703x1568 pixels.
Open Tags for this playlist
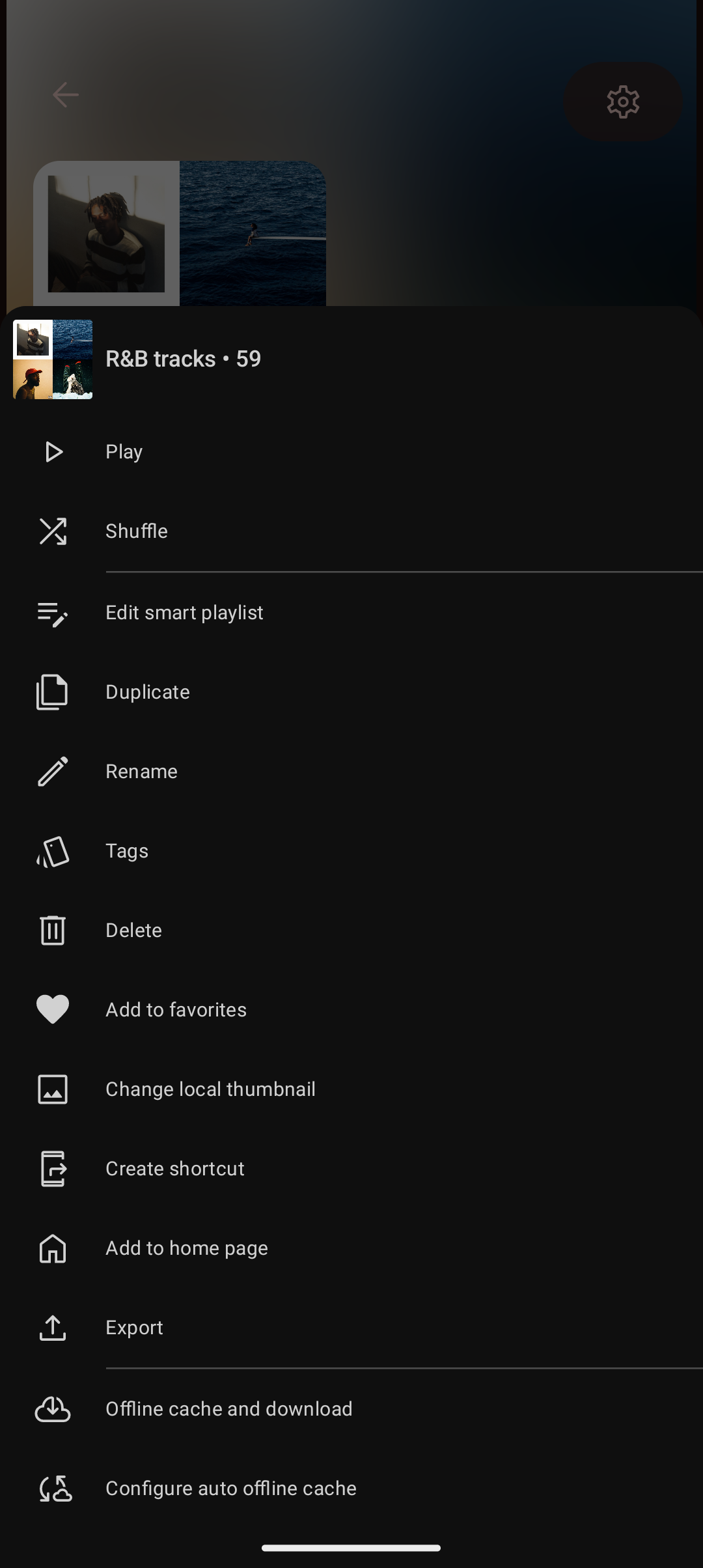351,851
